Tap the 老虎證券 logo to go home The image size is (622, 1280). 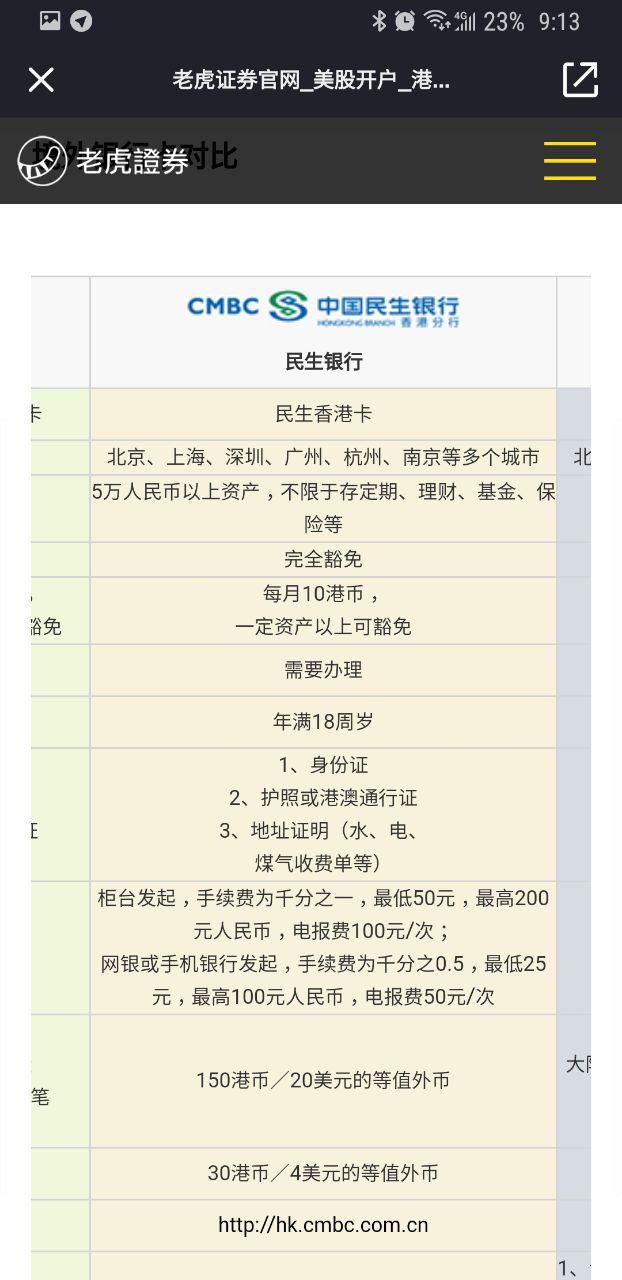[104, 161]
